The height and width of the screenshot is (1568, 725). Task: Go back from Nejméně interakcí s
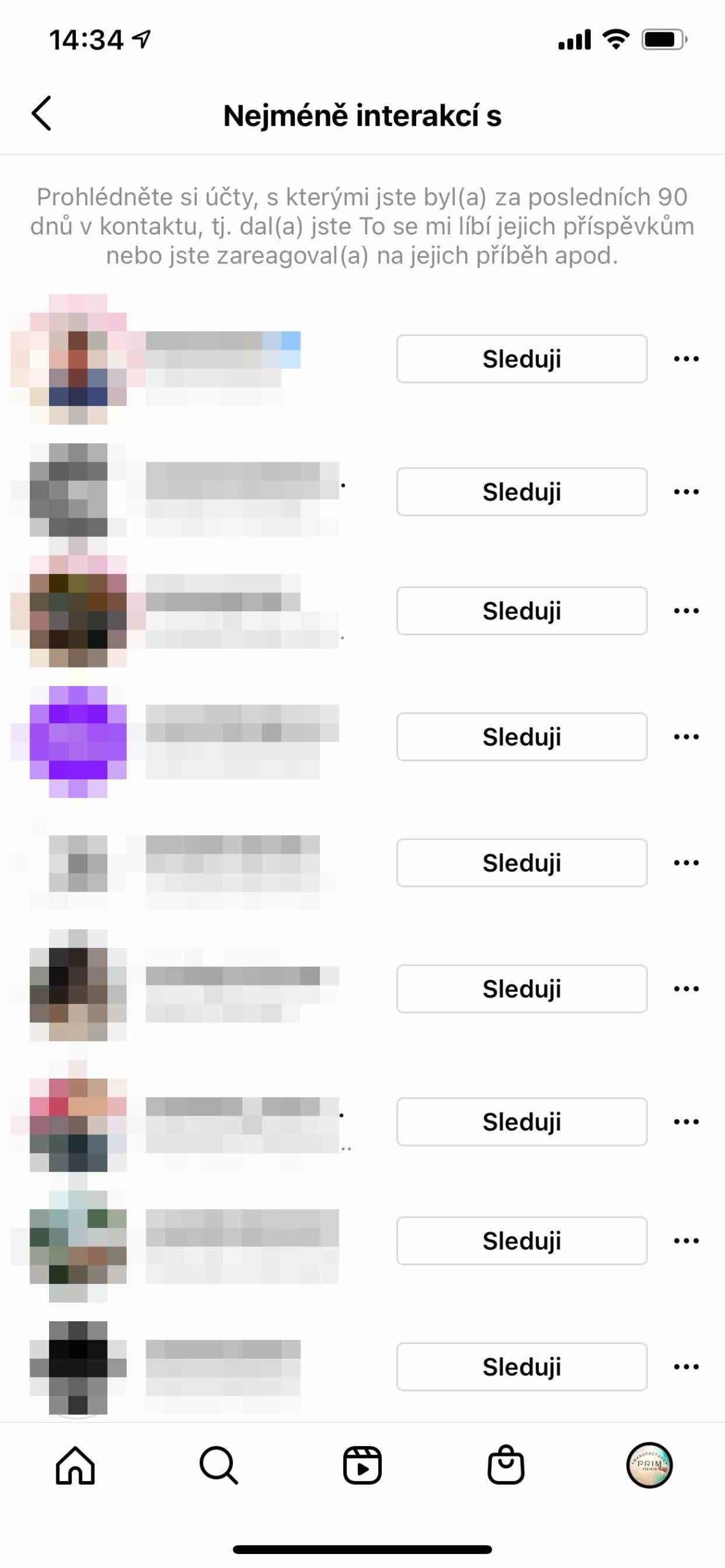[x=42, y=115]
